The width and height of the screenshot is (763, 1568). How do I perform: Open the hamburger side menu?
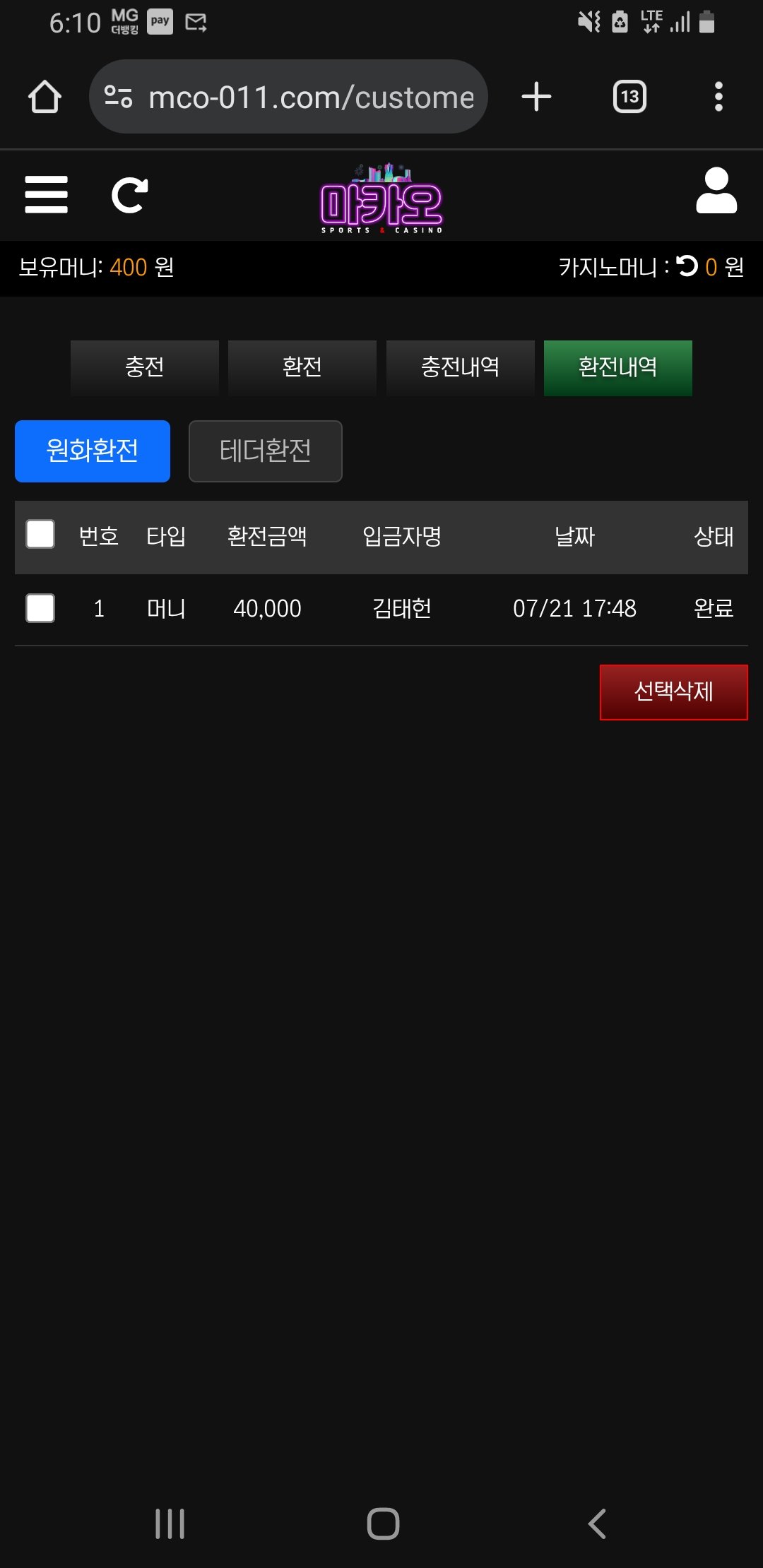(x=46, y=195)
